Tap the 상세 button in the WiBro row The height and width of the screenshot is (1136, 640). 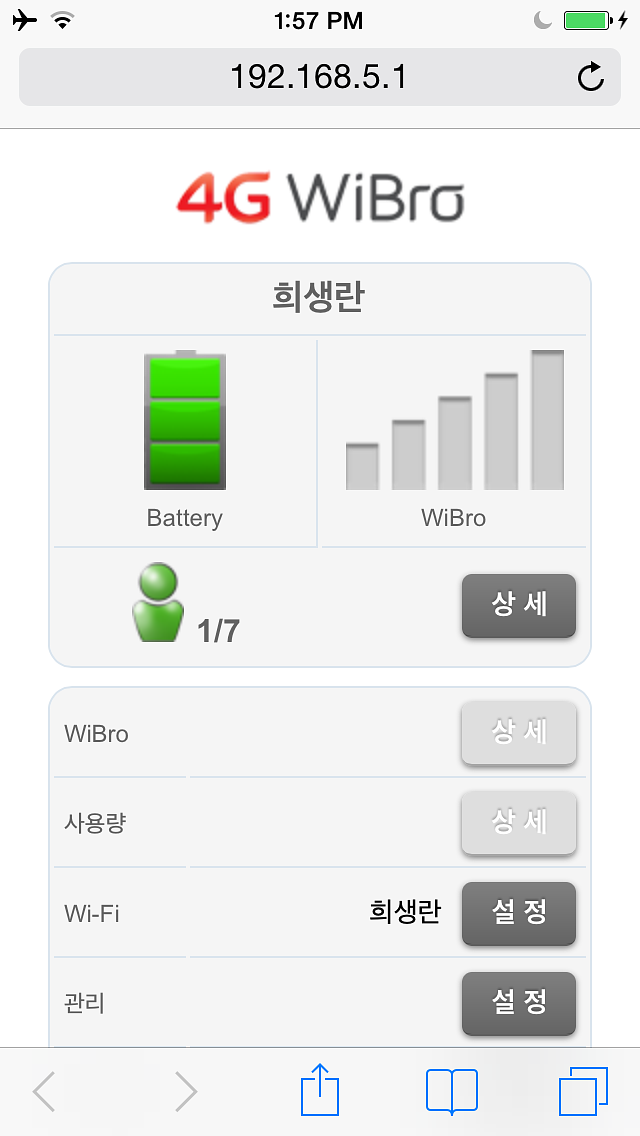click(x=518, y=733)
